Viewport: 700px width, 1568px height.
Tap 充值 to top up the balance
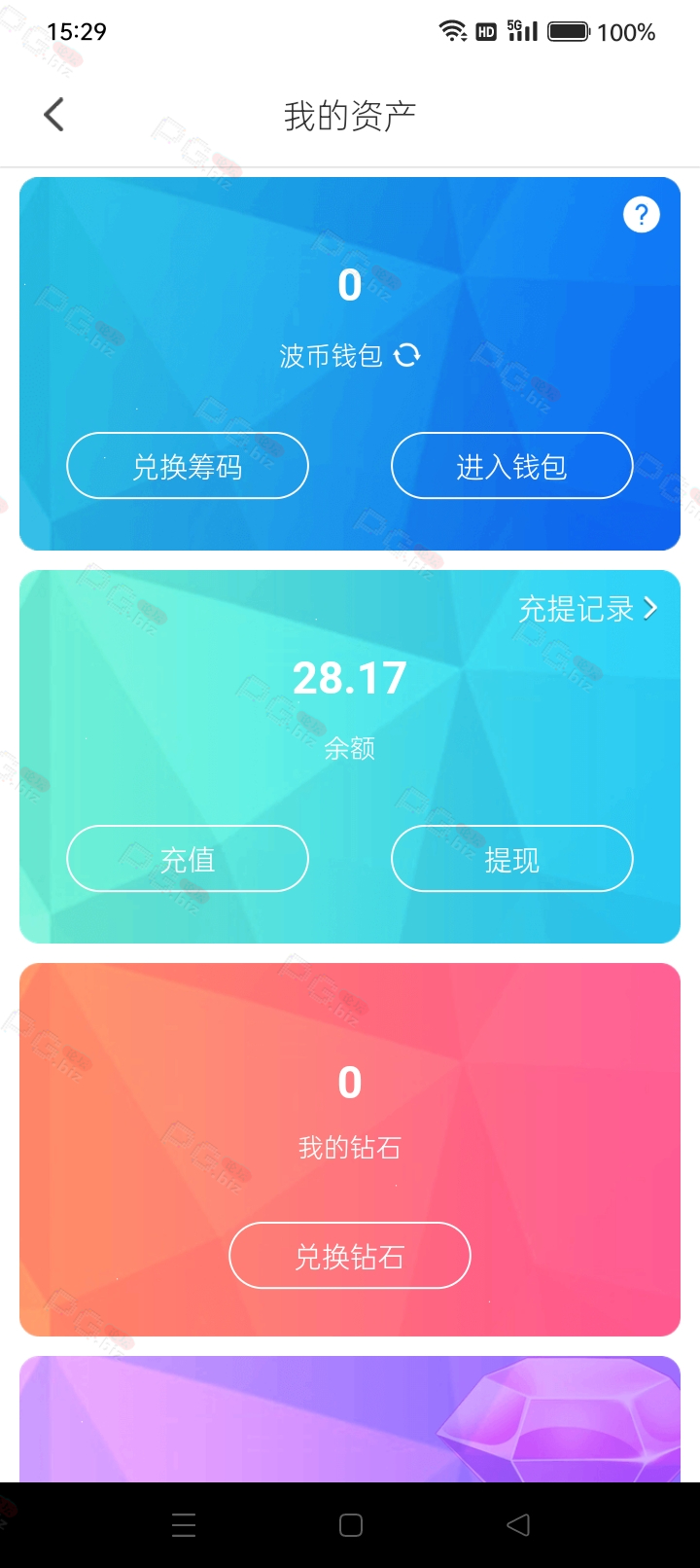pos(188,859)
